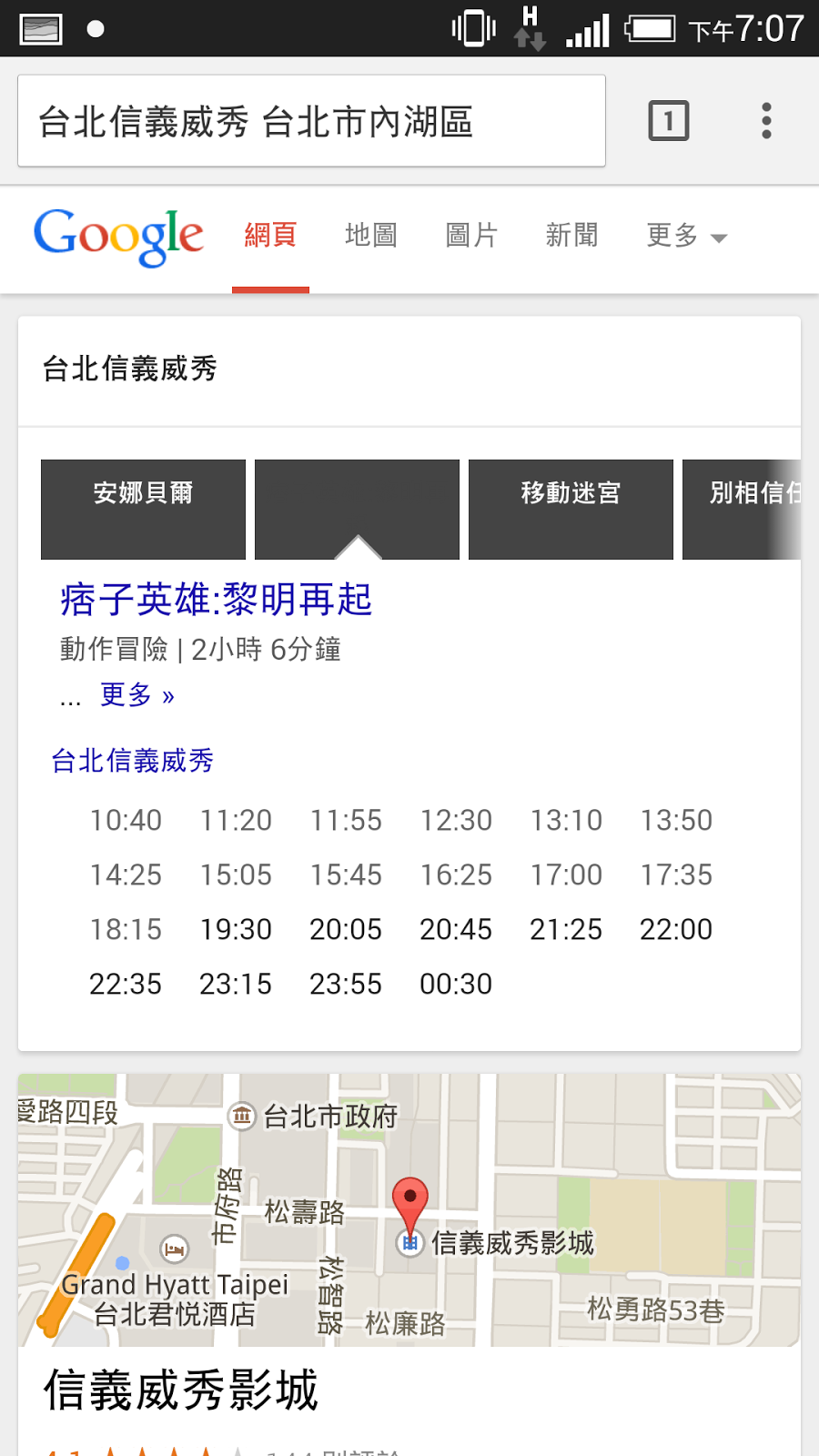This screenshot has height=1456, width=819.
Task: Open the browser tab switcher
Action: (669, 121)
